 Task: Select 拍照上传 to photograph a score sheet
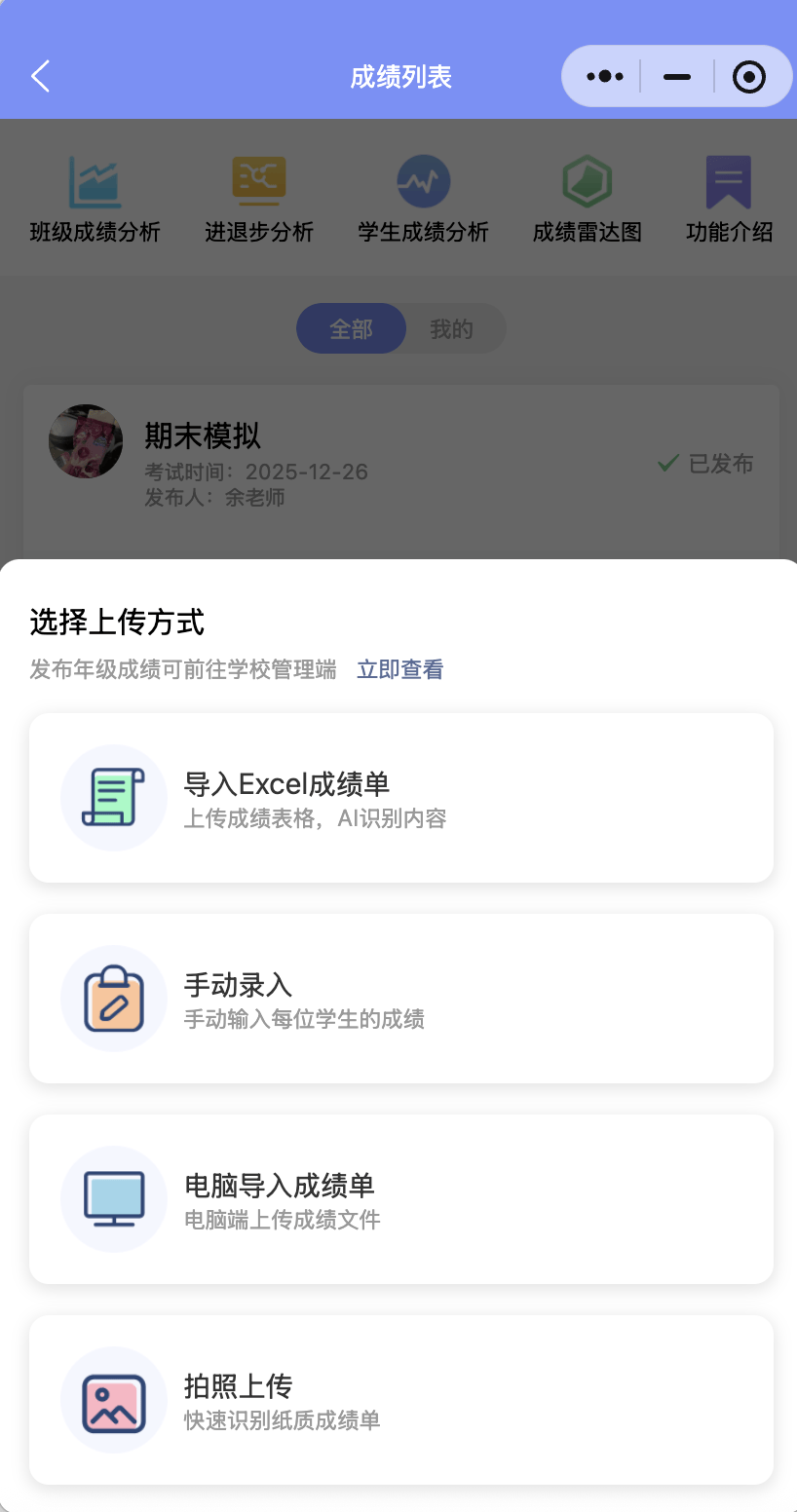pyautogui.click(x=401, y=1400)
